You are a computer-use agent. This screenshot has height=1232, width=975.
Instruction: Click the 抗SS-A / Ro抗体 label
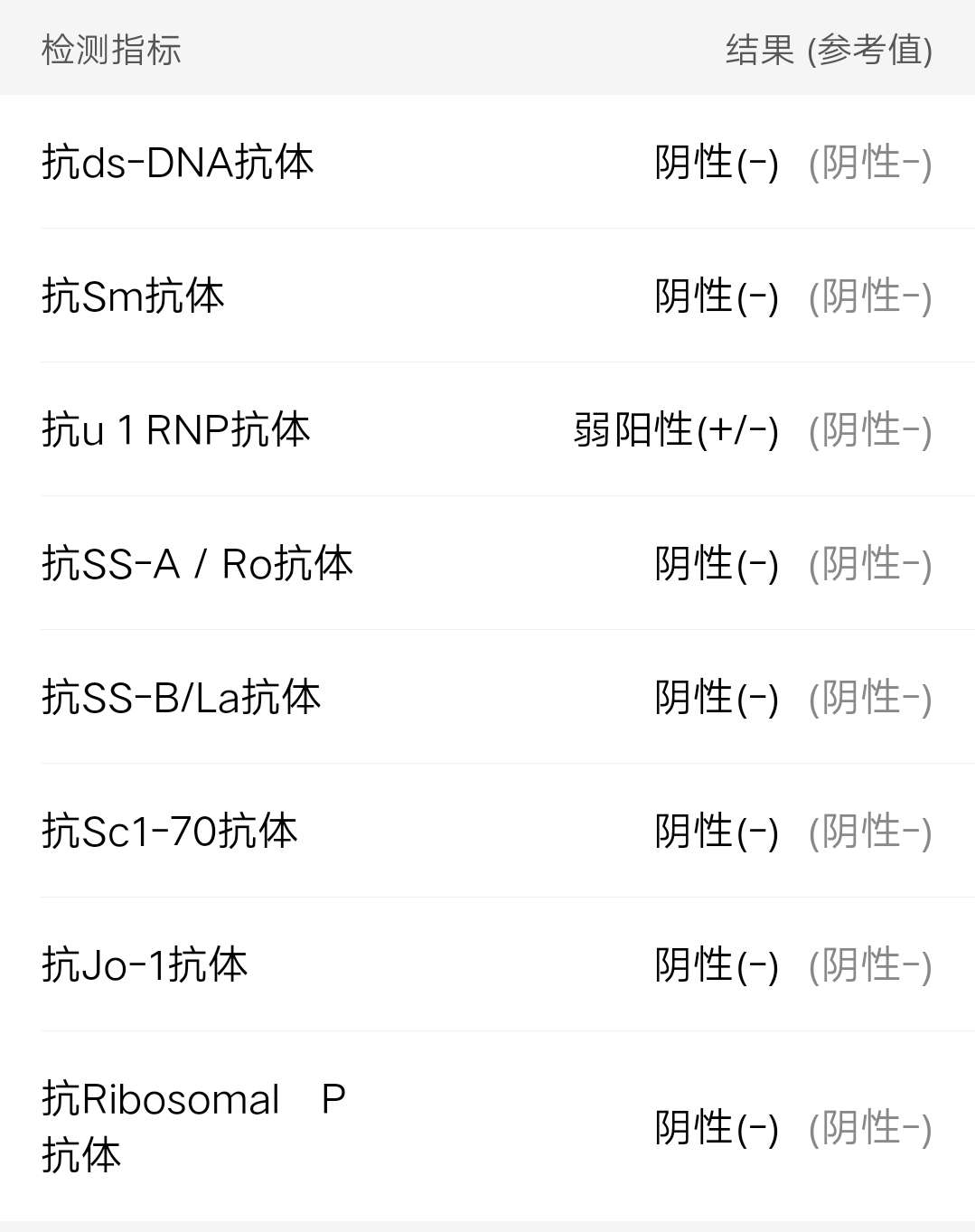(x=200, y=563)
